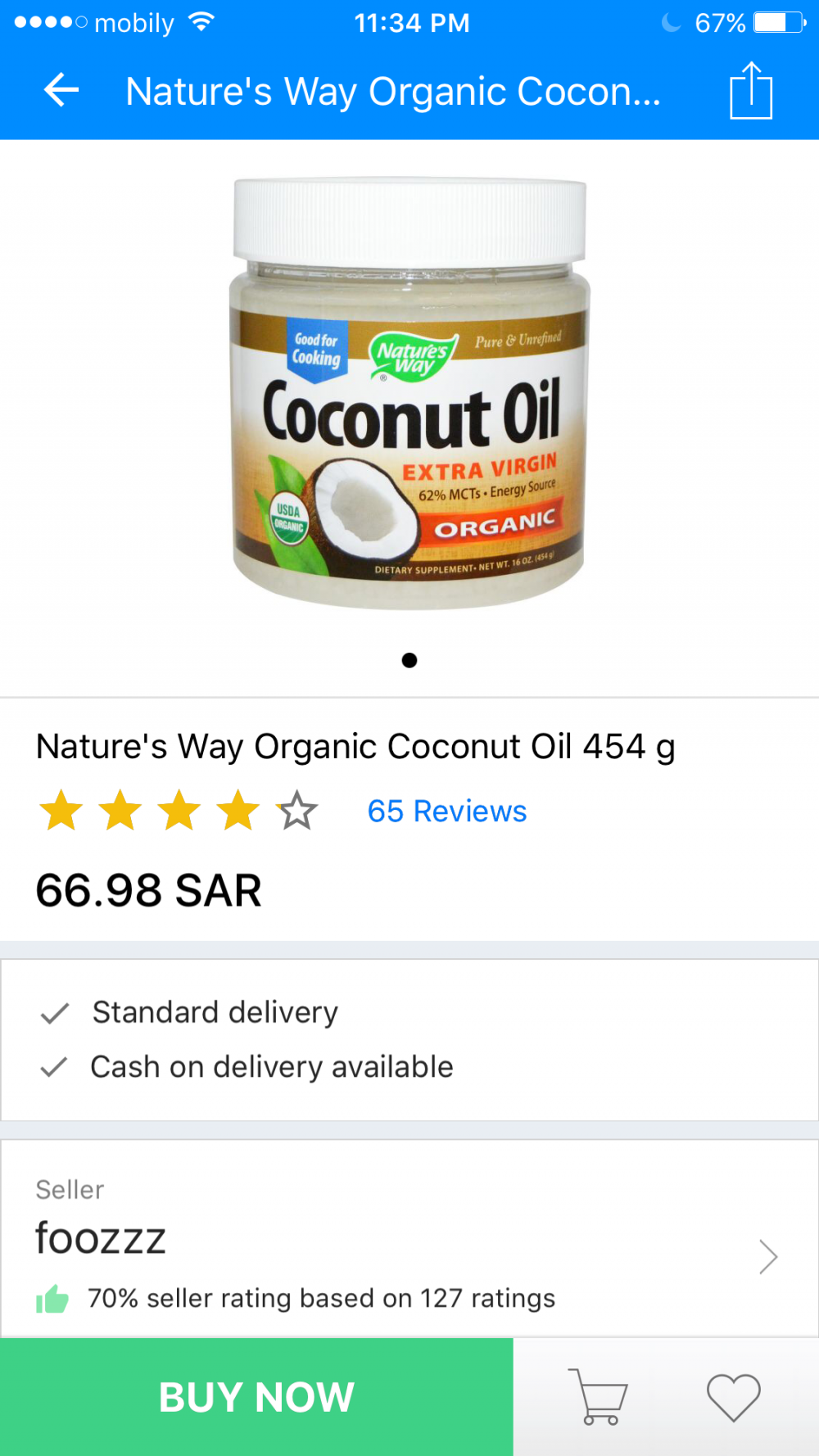Go back using the arrow icon
The image size is (819, 1456).
[61, 90]
